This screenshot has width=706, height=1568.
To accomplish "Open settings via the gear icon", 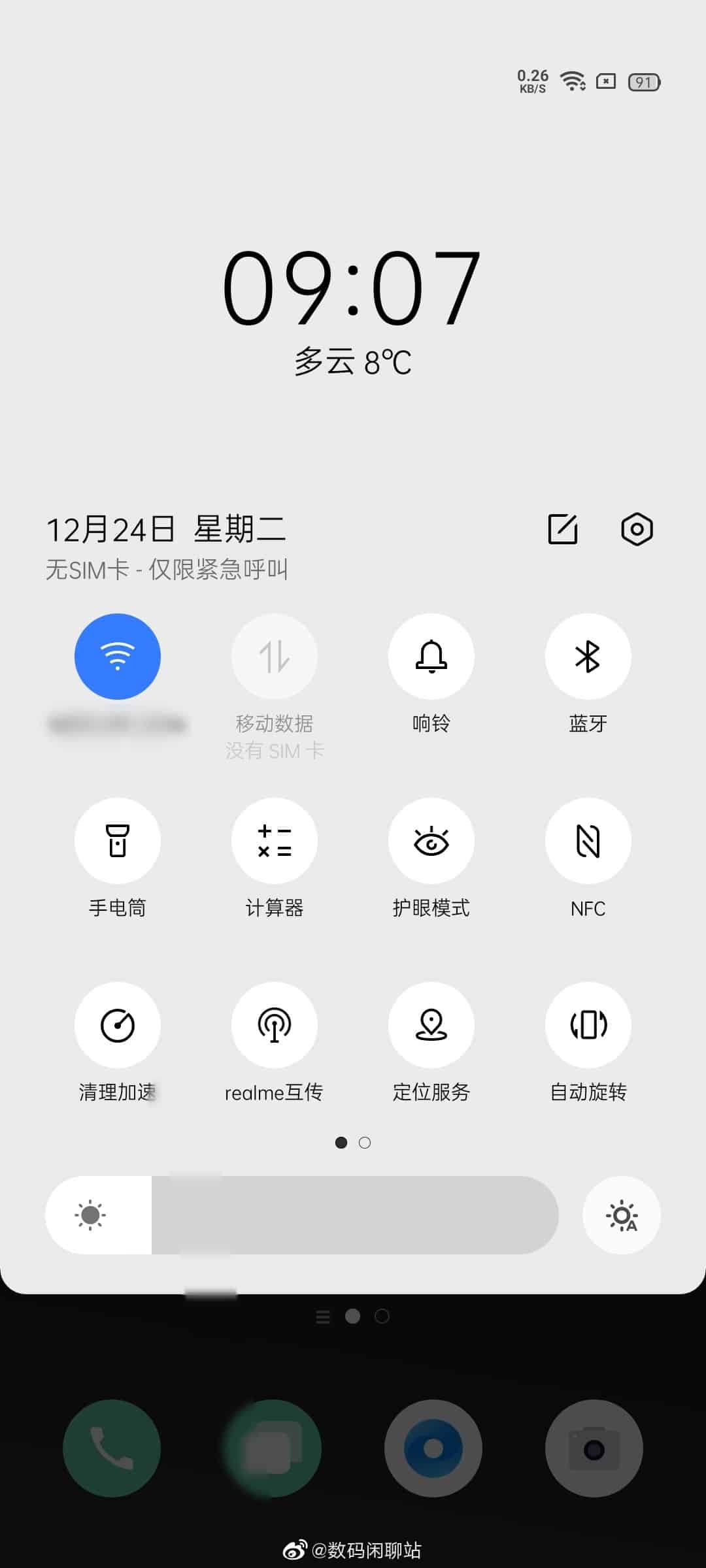I will pos(637,529).
